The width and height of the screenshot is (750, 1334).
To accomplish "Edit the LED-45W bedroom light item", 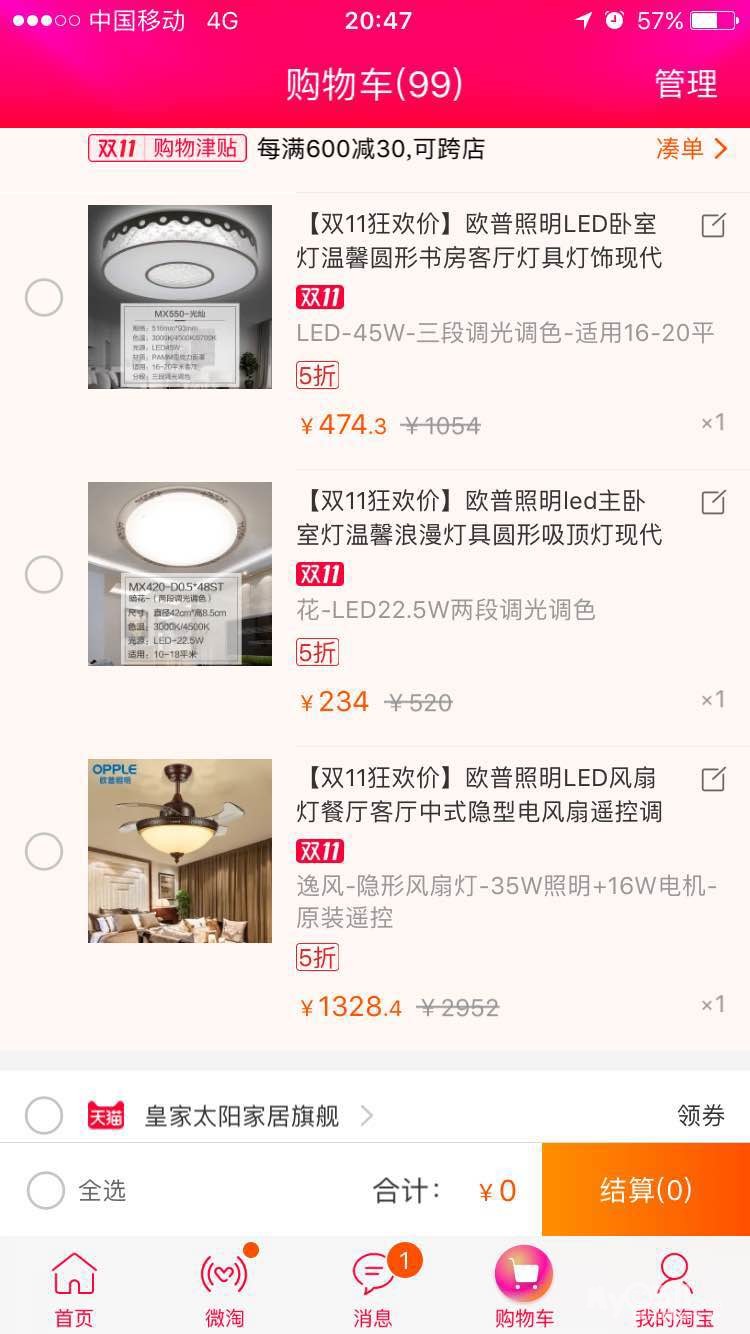I will [713, 225].
